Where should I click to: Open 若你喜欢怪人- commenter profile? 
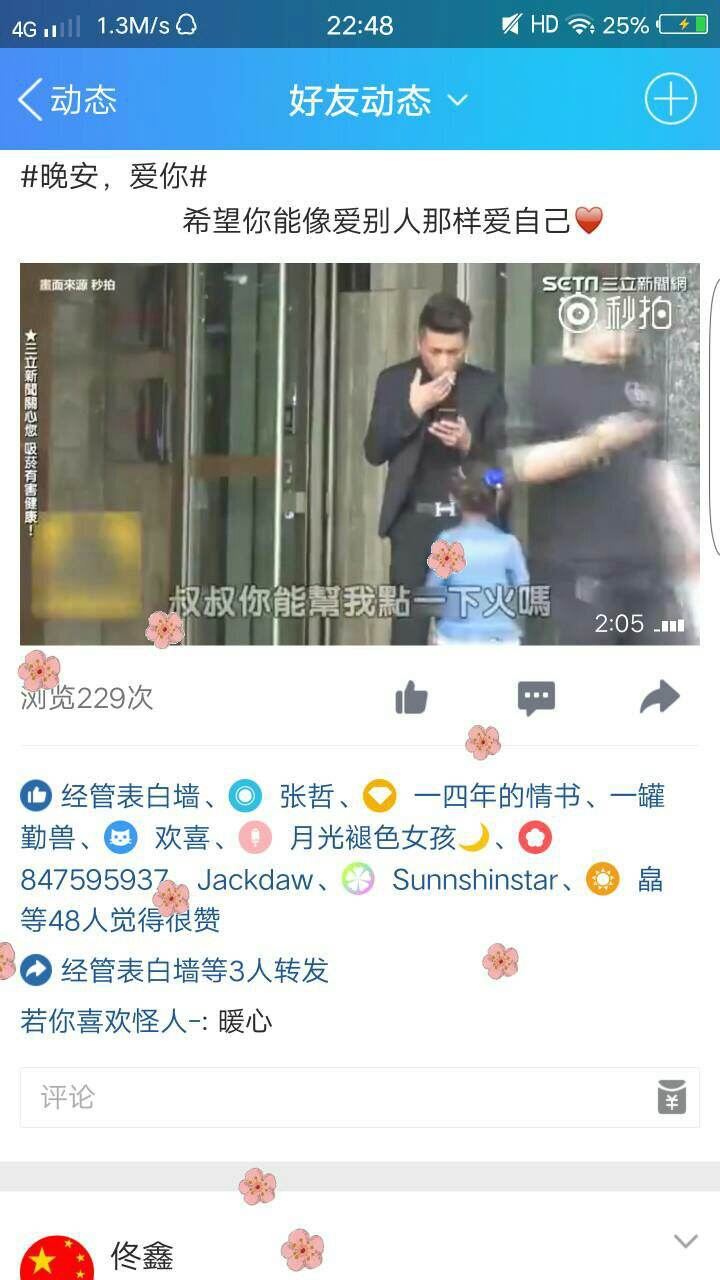[110, 1022]
